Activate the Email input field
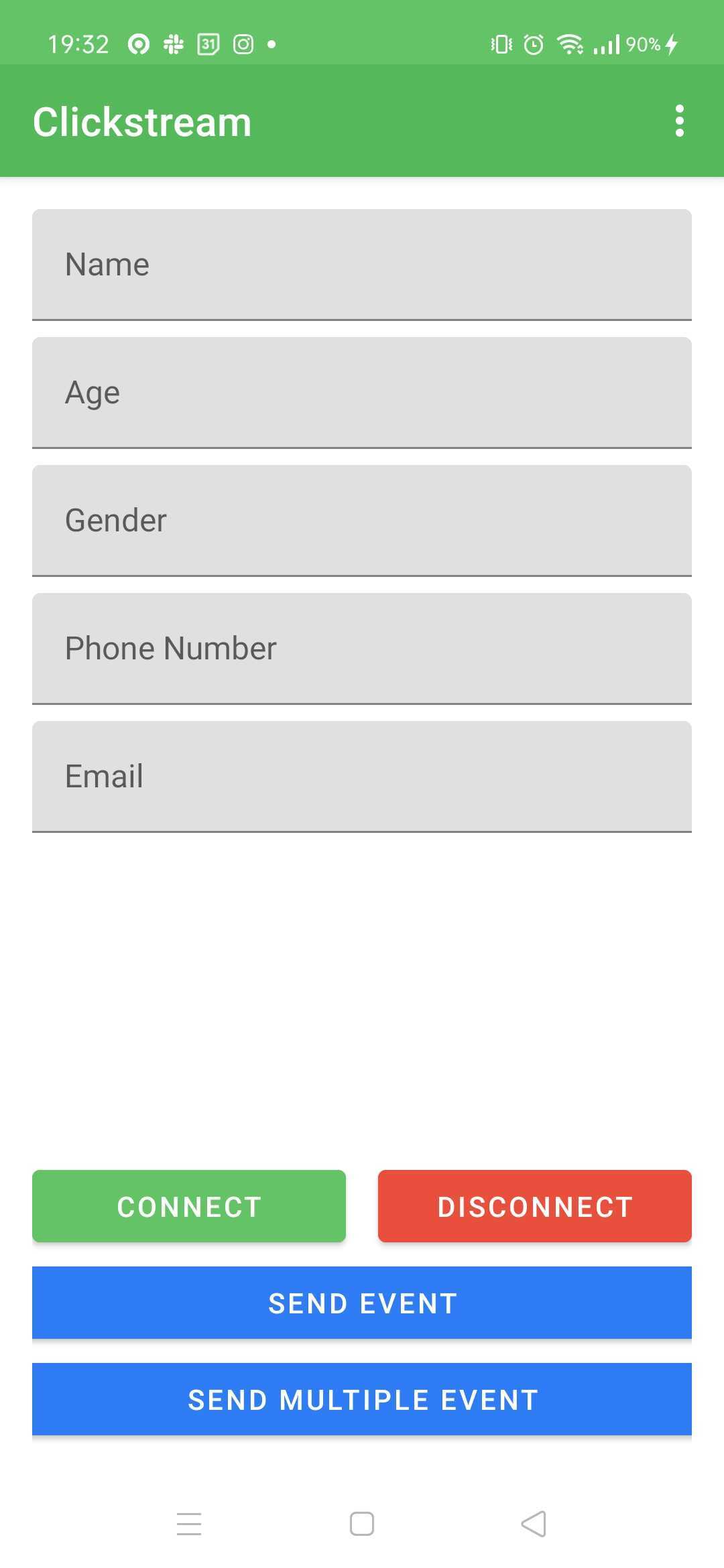Image resolution: width=724 pixels, height=1568 pixels. click(362, 777)
